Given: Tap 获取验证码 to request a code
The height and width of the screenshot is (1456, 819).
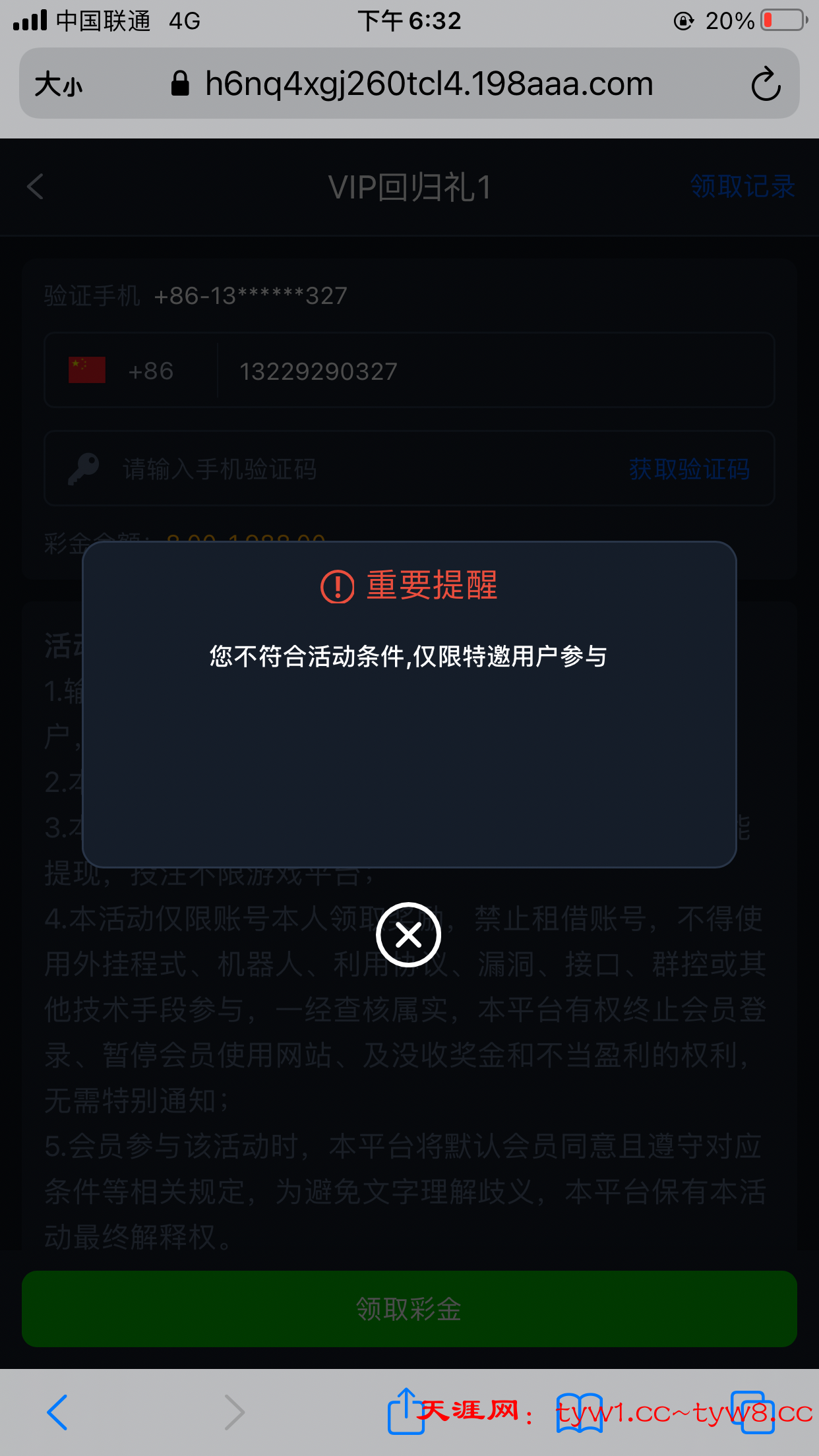Looking at the screenshot, I should pyautogui.click(x=689, y=470).
